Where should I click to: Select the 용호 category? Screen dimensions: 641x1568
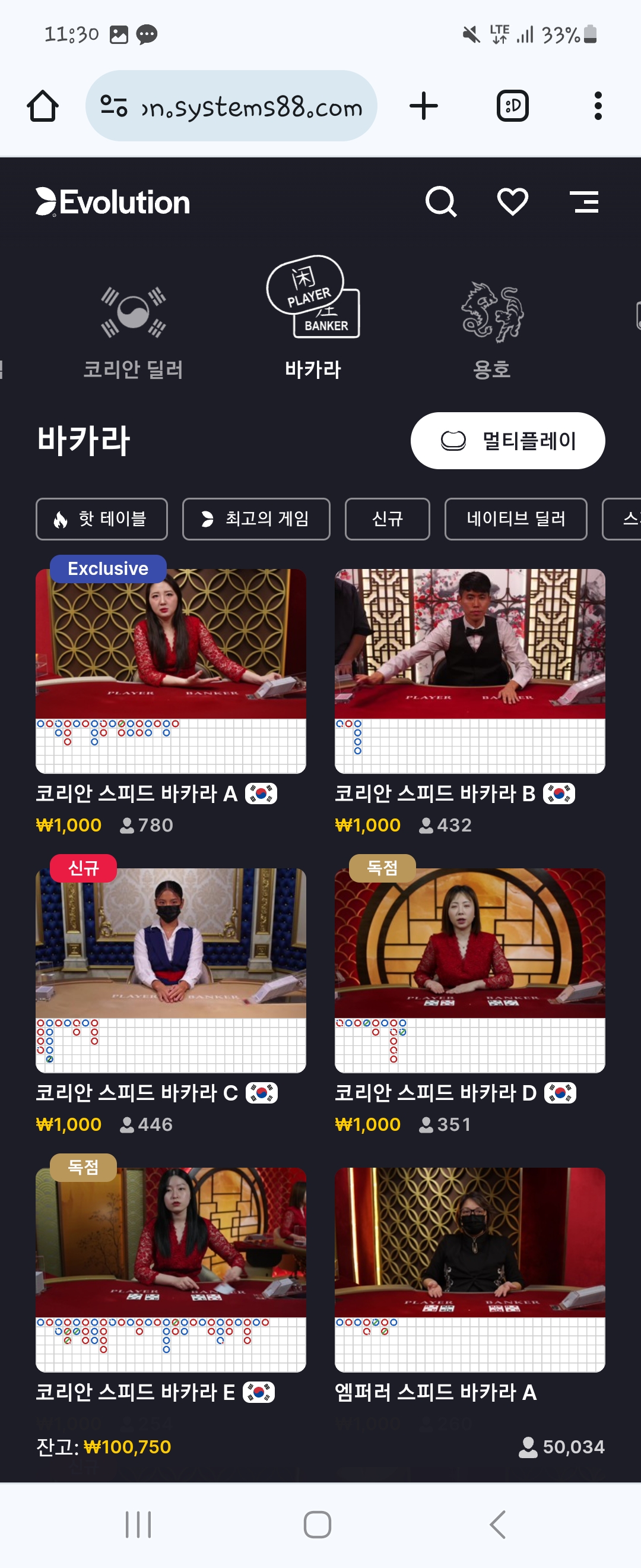click(x=492, y=332)
